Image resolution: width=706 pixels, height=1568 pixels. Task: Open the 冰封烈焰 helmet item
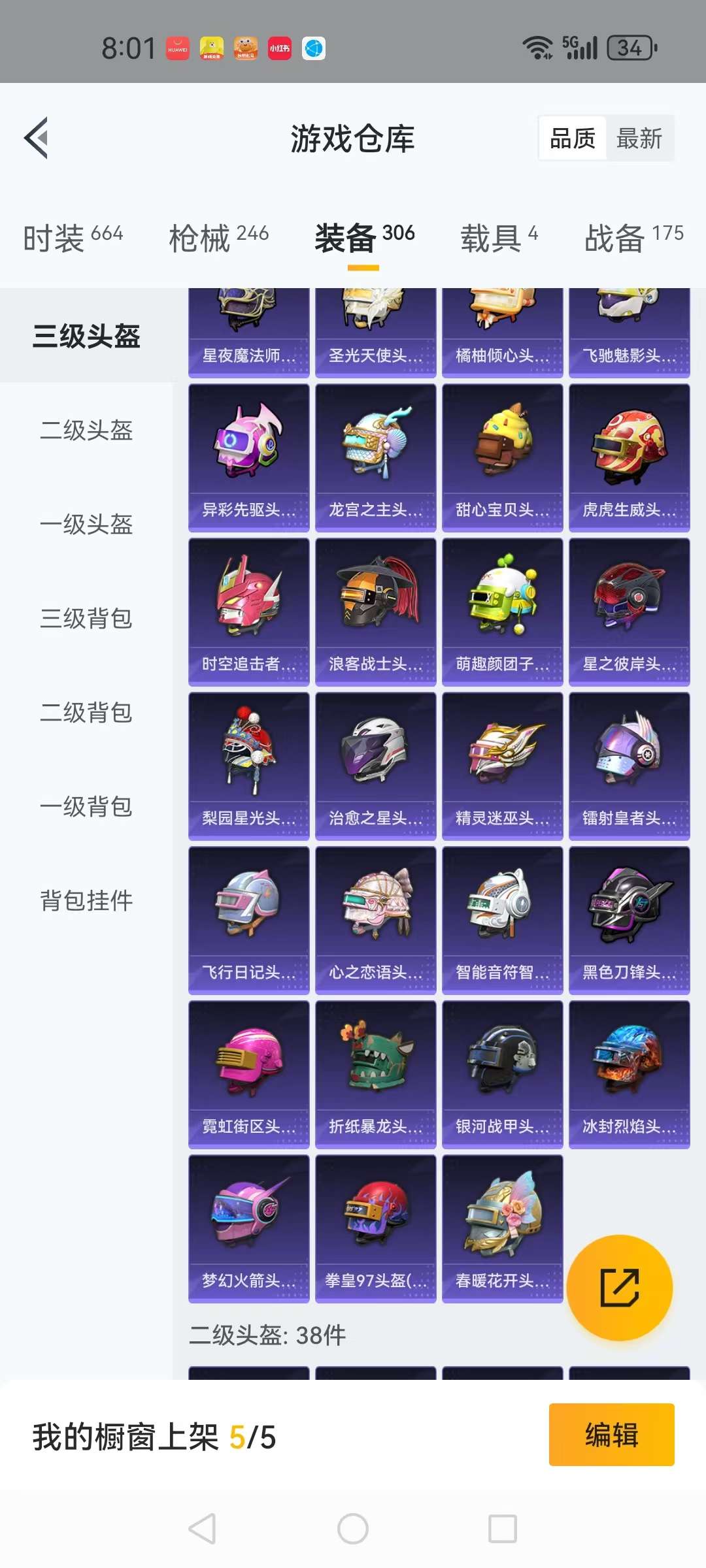pos(629,1074)
